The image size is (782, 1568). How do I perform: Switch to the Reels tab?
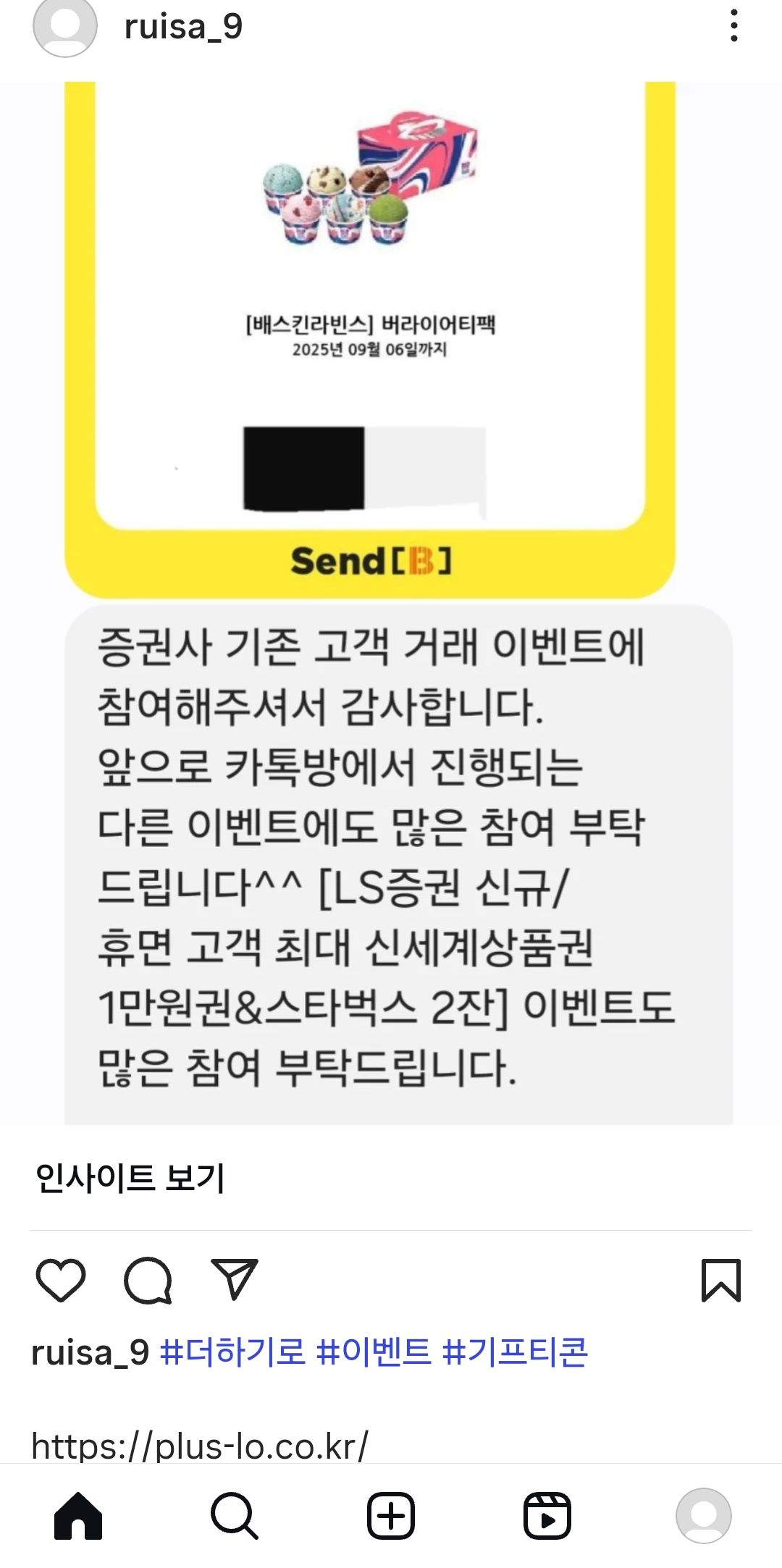click(547, 1515)
